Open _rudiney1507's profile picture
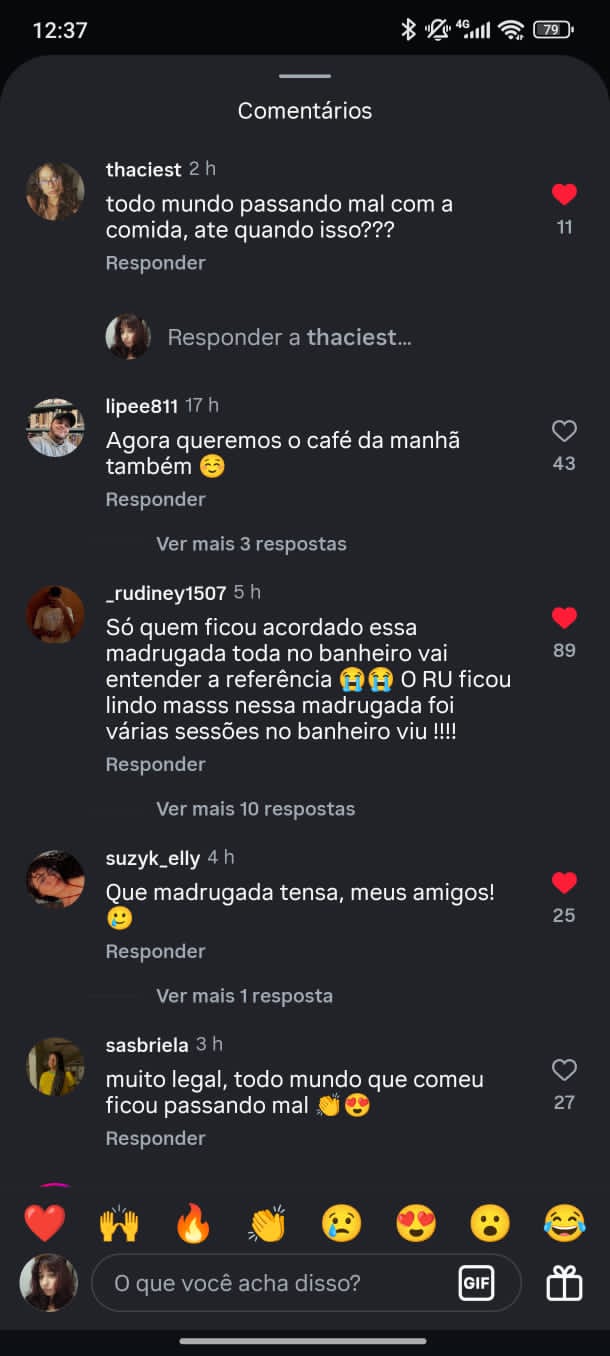Image resolution: width=610 pixels, height=1356 pixels. point(55,614)
